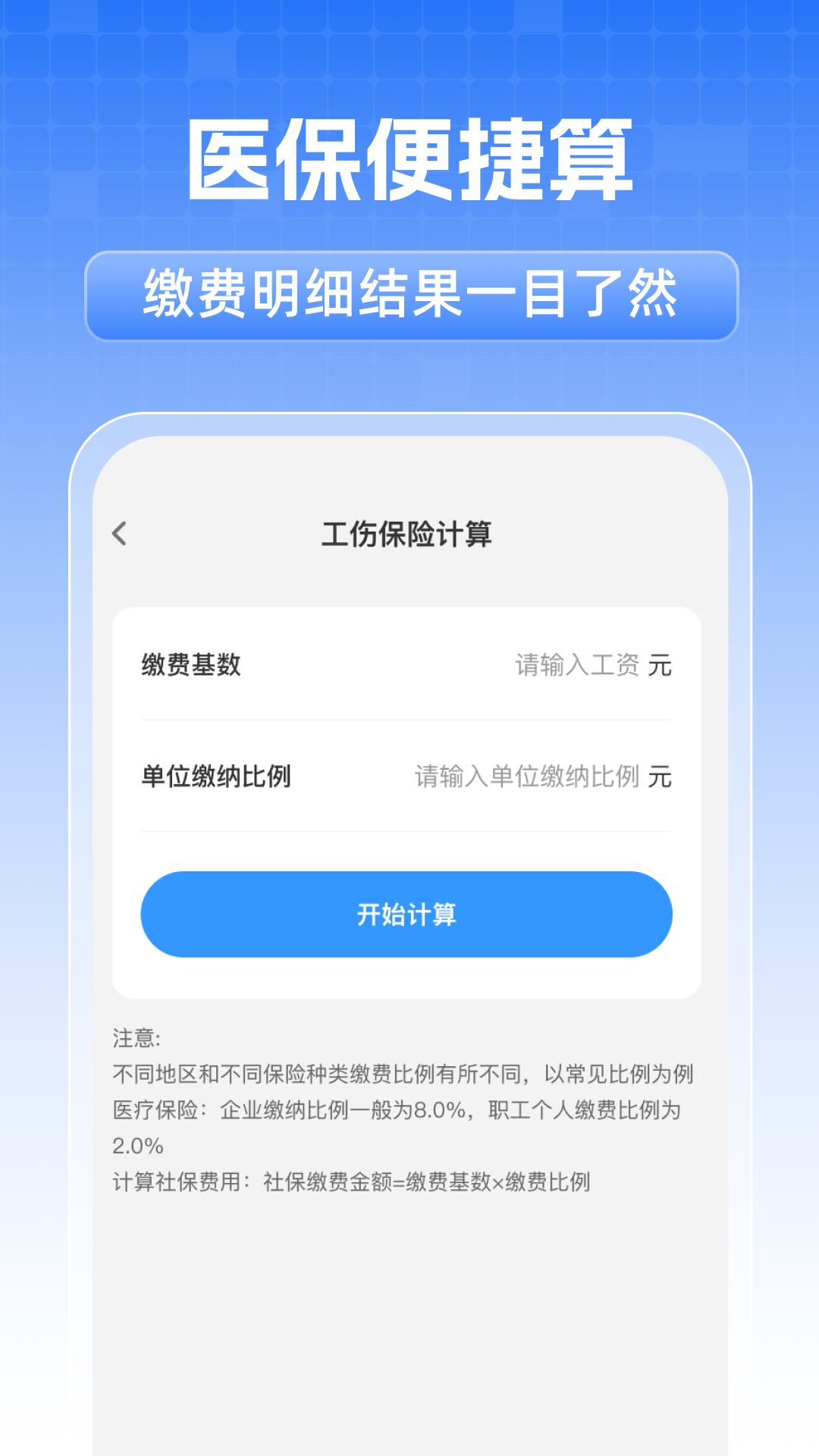819x1456 pixels.
Task: Tap the 元 label beside 单位缴纳比例
Action: 661,778
